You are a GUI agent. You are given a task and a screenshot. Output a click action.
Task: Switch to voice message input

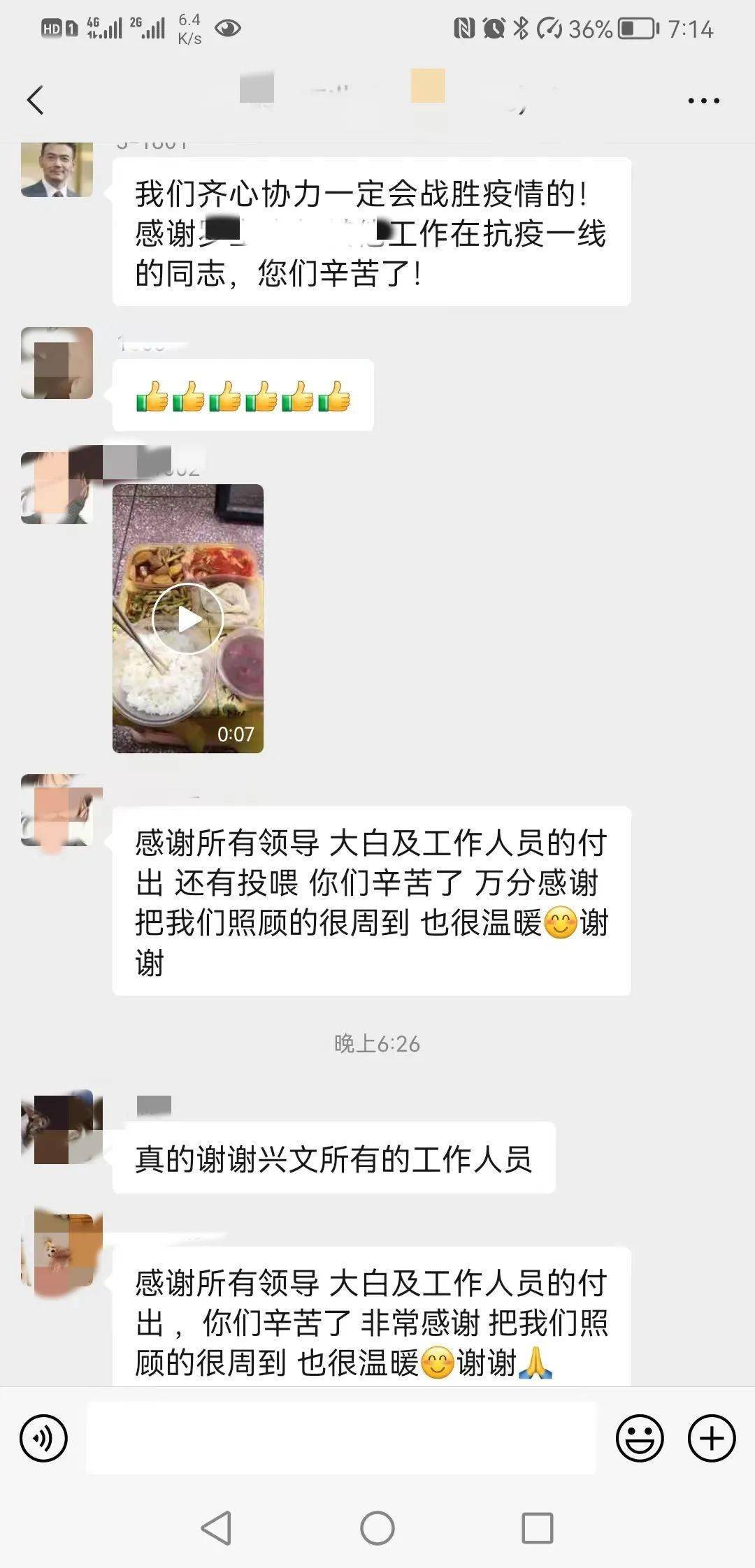pos(43,1438)
